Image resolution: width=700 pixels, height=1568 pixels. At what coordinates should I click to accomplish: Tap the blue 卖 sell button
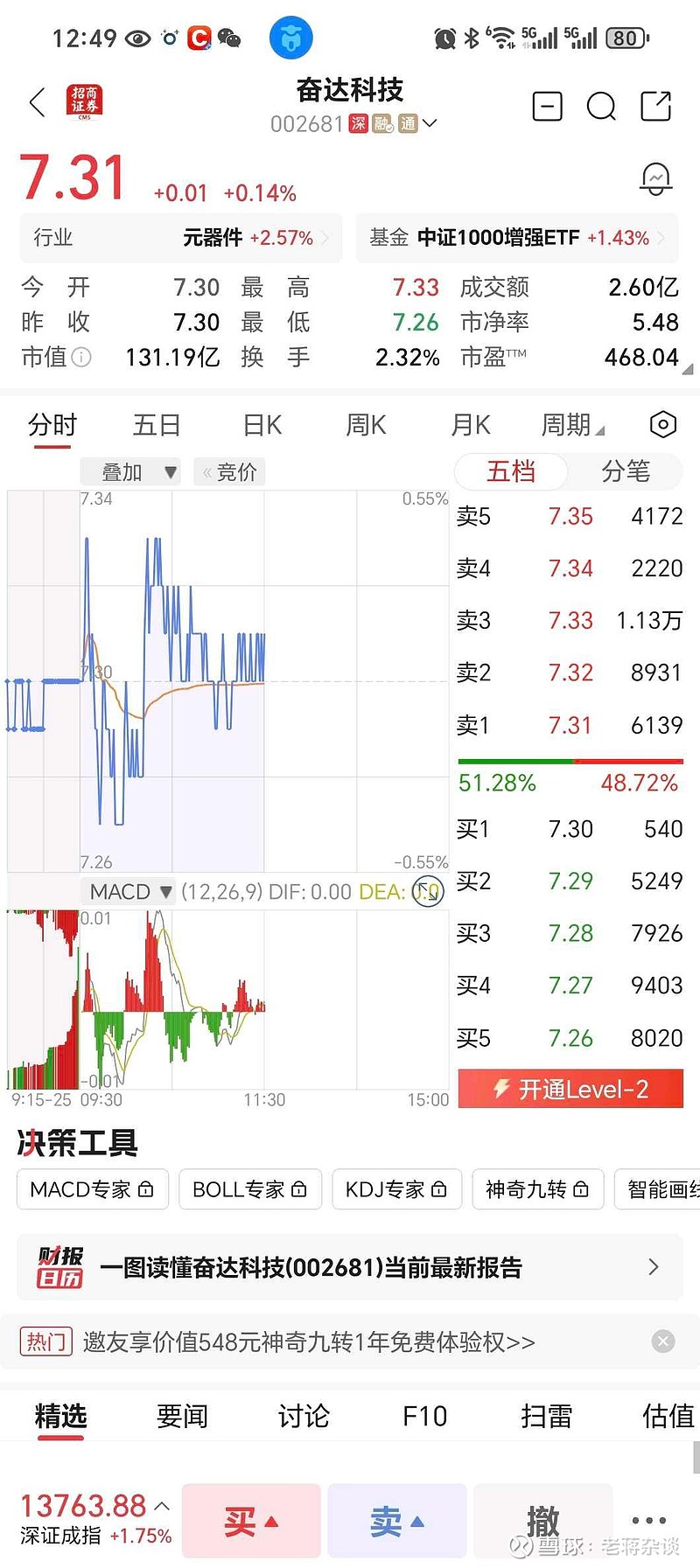coord(396,1521)
